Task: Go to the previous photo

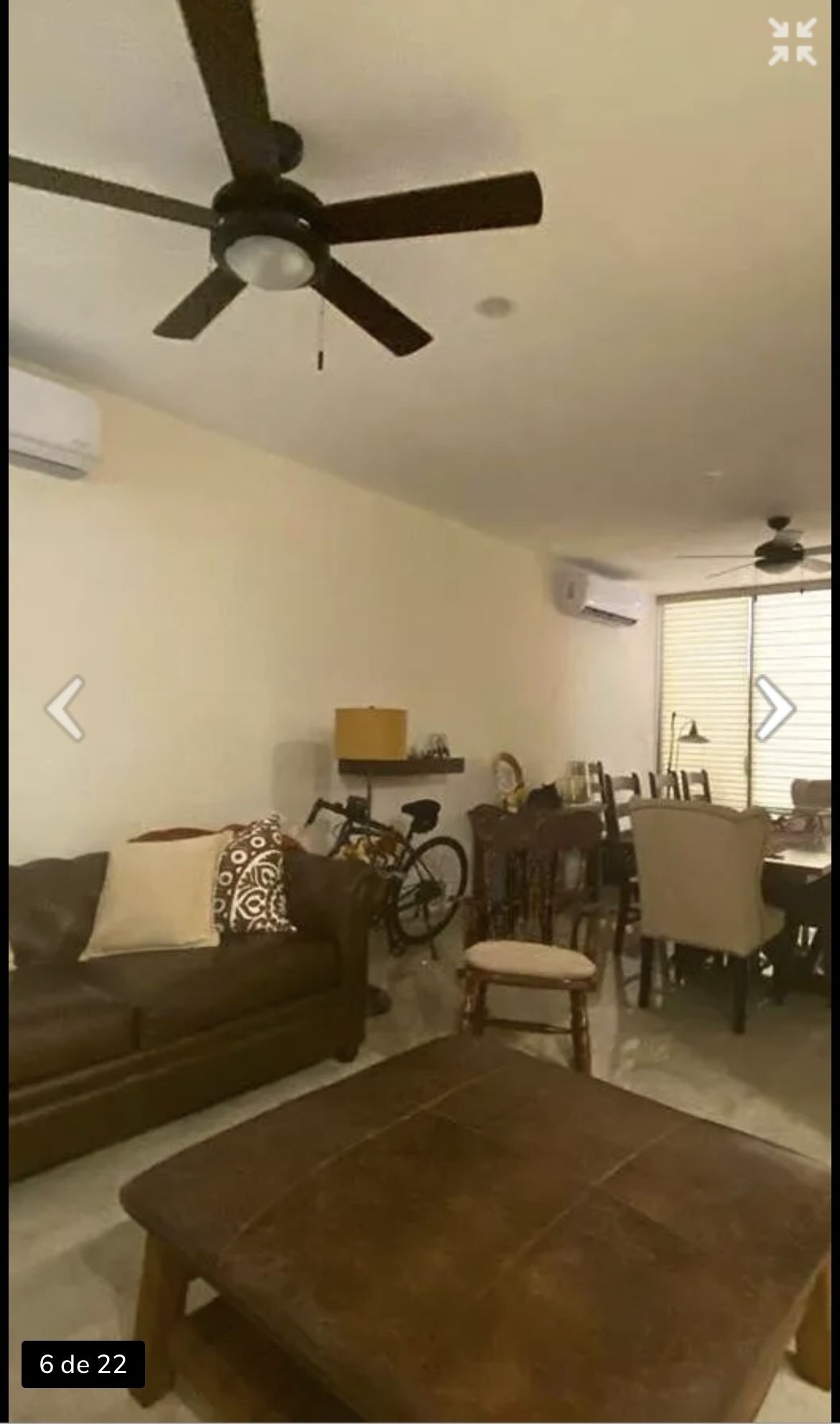Action: (65, 708)
